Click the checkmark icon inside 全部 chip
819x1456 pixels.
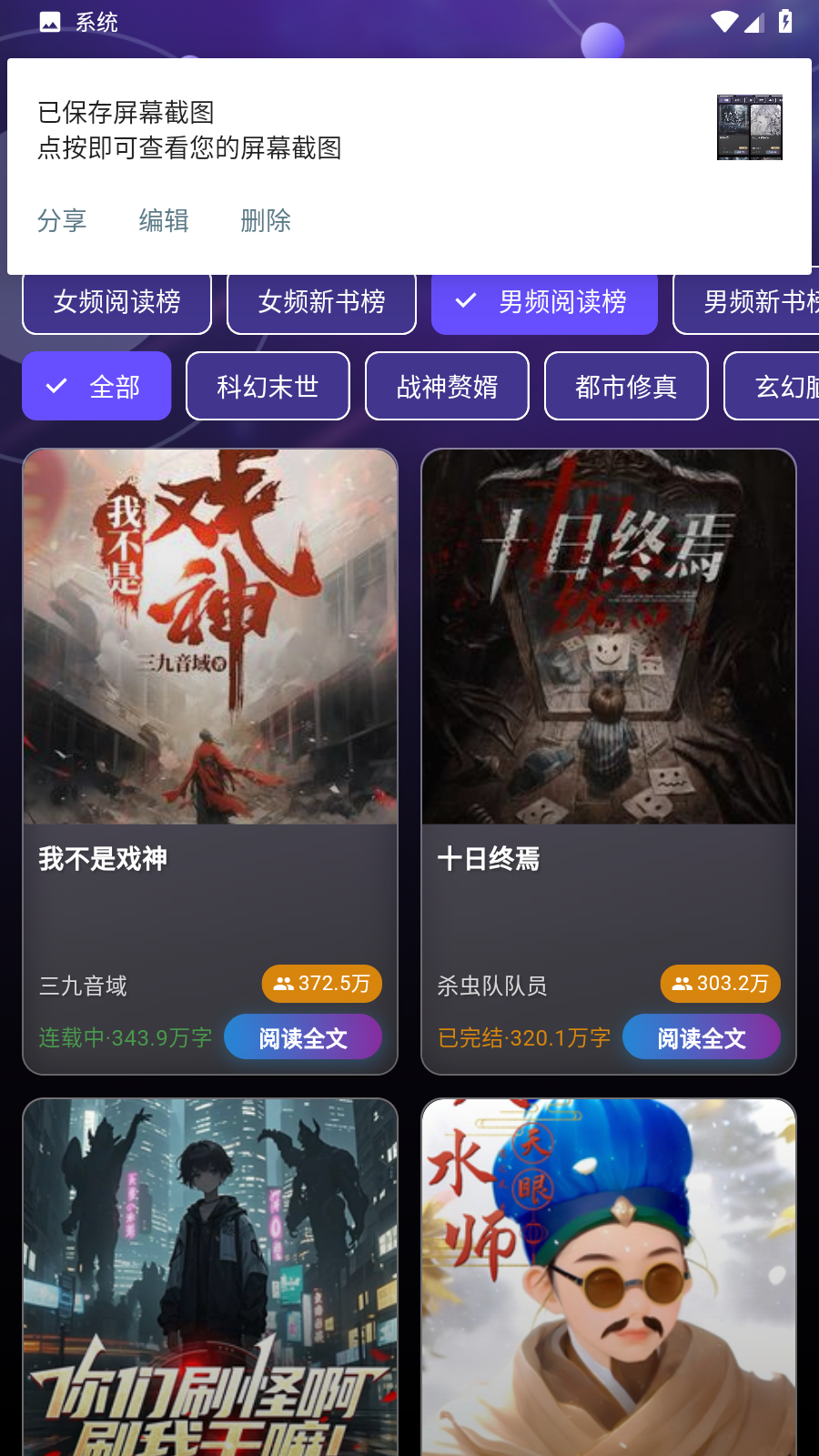point(55,386)
